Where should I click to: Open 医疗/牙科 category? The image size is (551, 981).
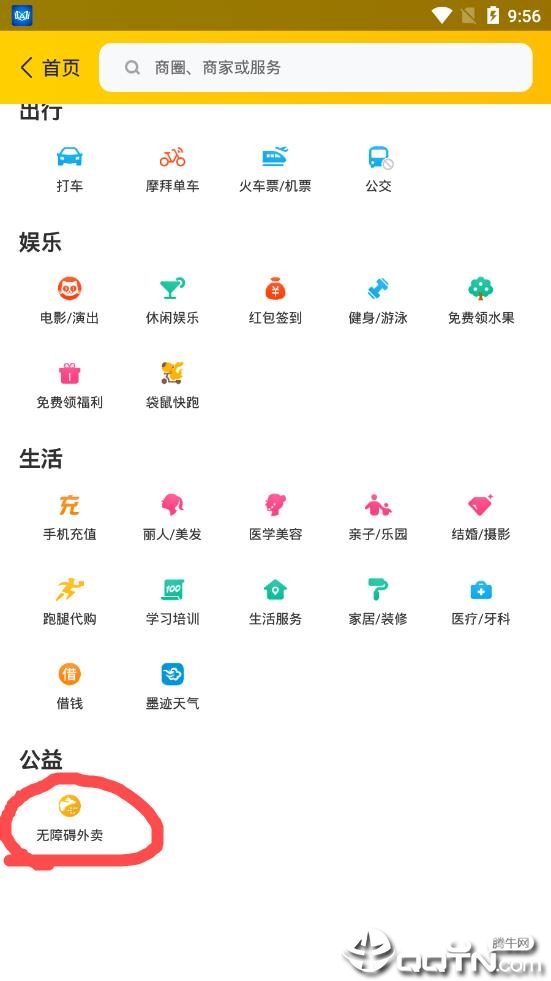[x=481, y=602]
